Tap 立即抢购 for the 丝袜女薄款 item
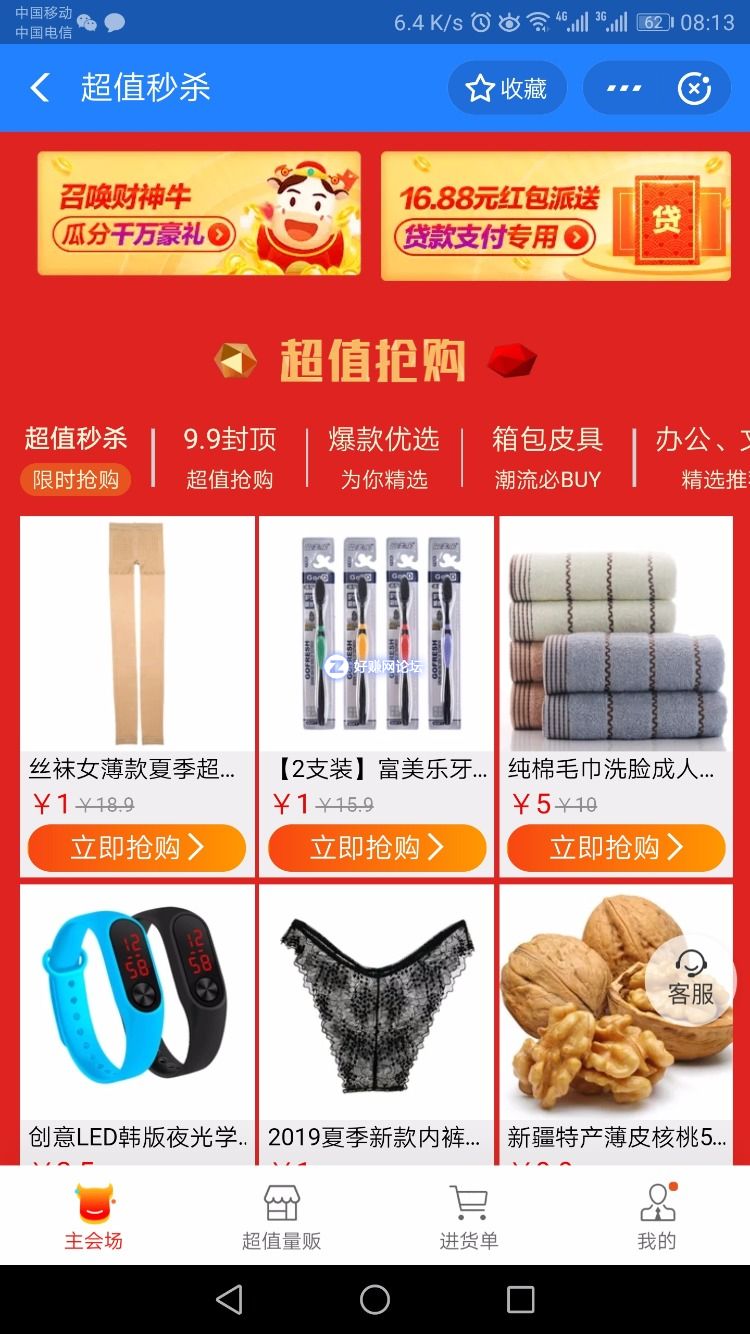Image resolution: width=750 pixels, height=1334 pixels. click(x=137, y=848)
